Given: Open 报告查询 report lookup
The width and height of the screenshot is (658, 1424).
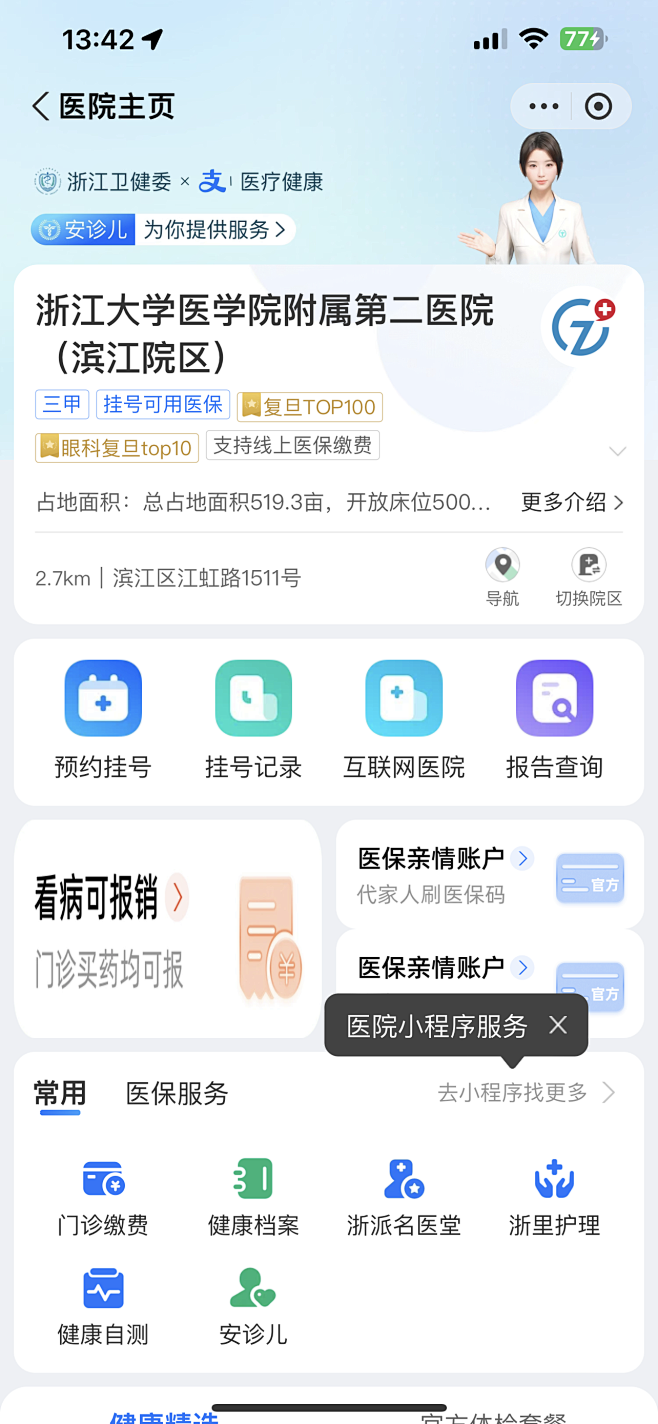Looking at the screenshot, I should [554, 720].
